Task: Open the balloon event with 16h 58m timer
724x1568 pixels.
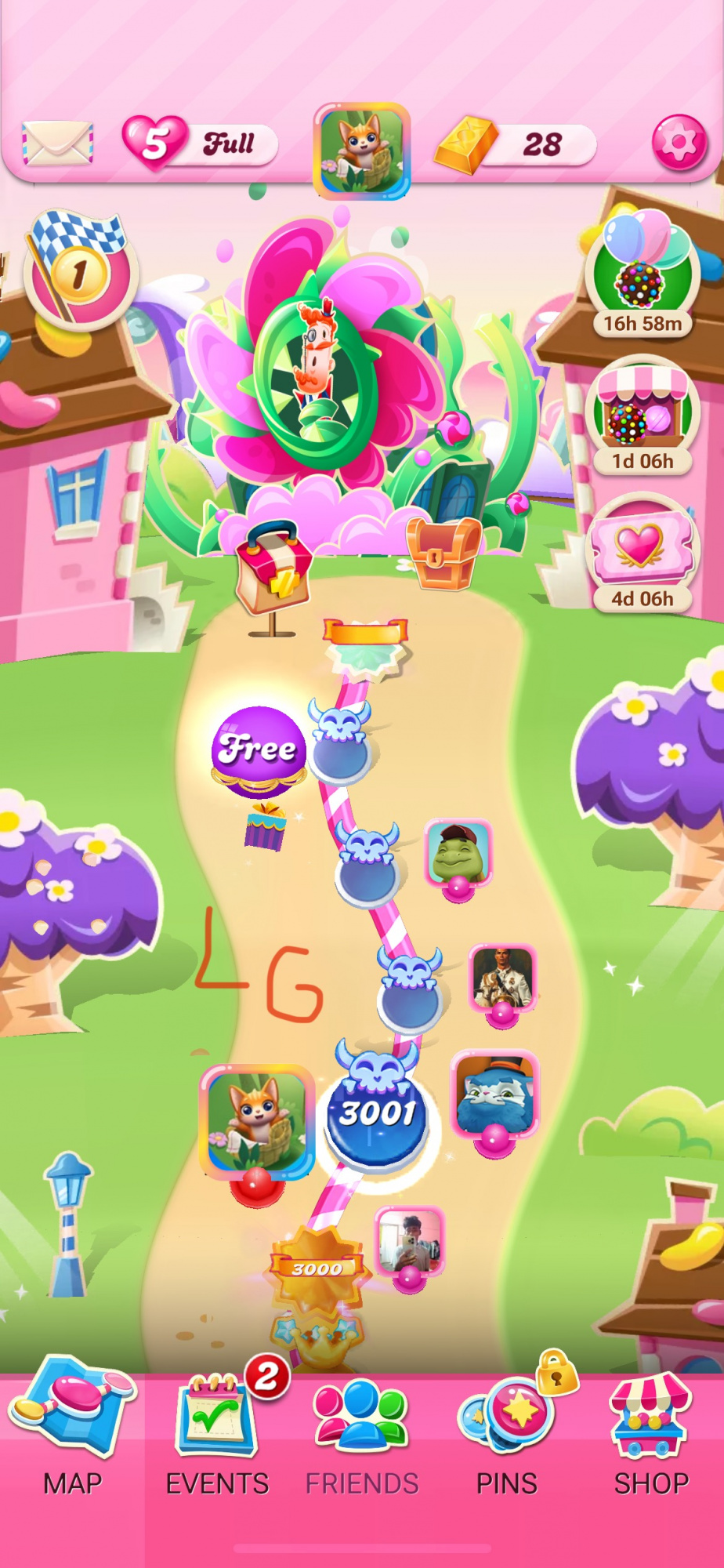Action: (643, 274)
